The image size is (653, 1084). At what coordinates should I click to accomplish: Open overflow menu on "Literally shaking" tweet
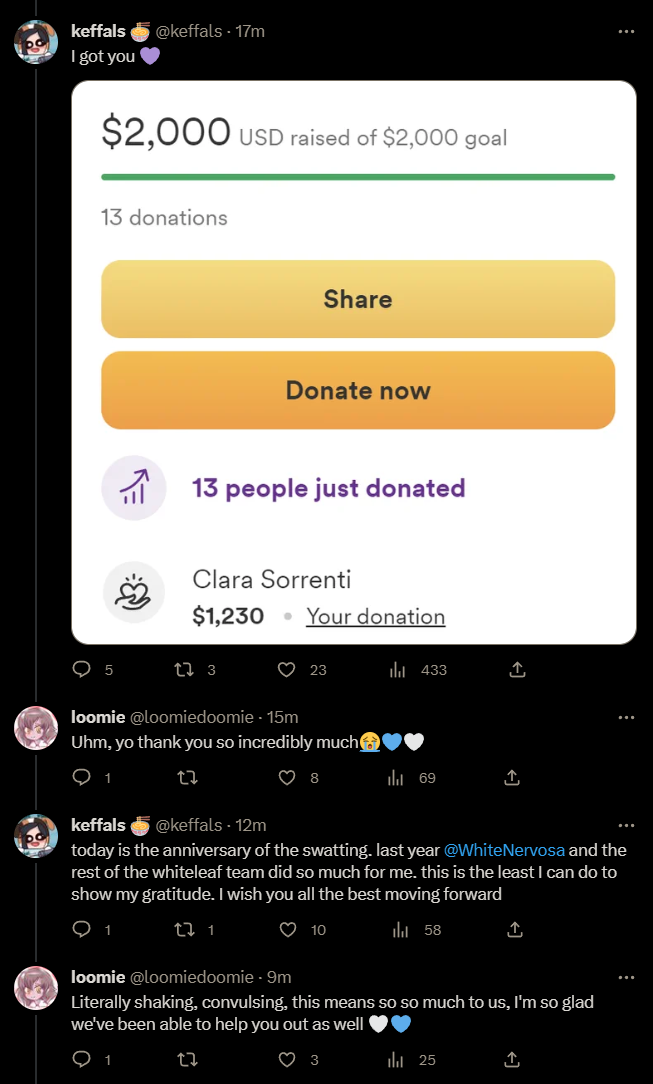tap(626, 978)
